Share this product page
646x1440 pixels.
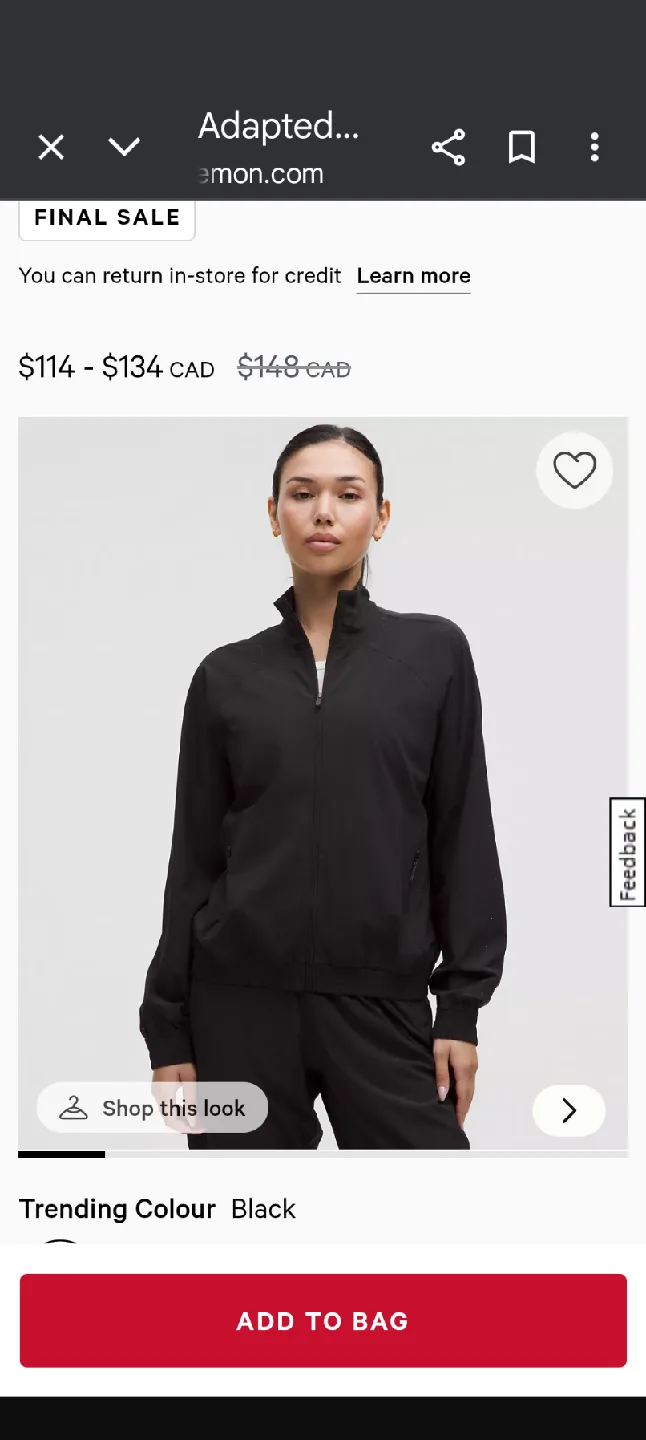(448, 148)
